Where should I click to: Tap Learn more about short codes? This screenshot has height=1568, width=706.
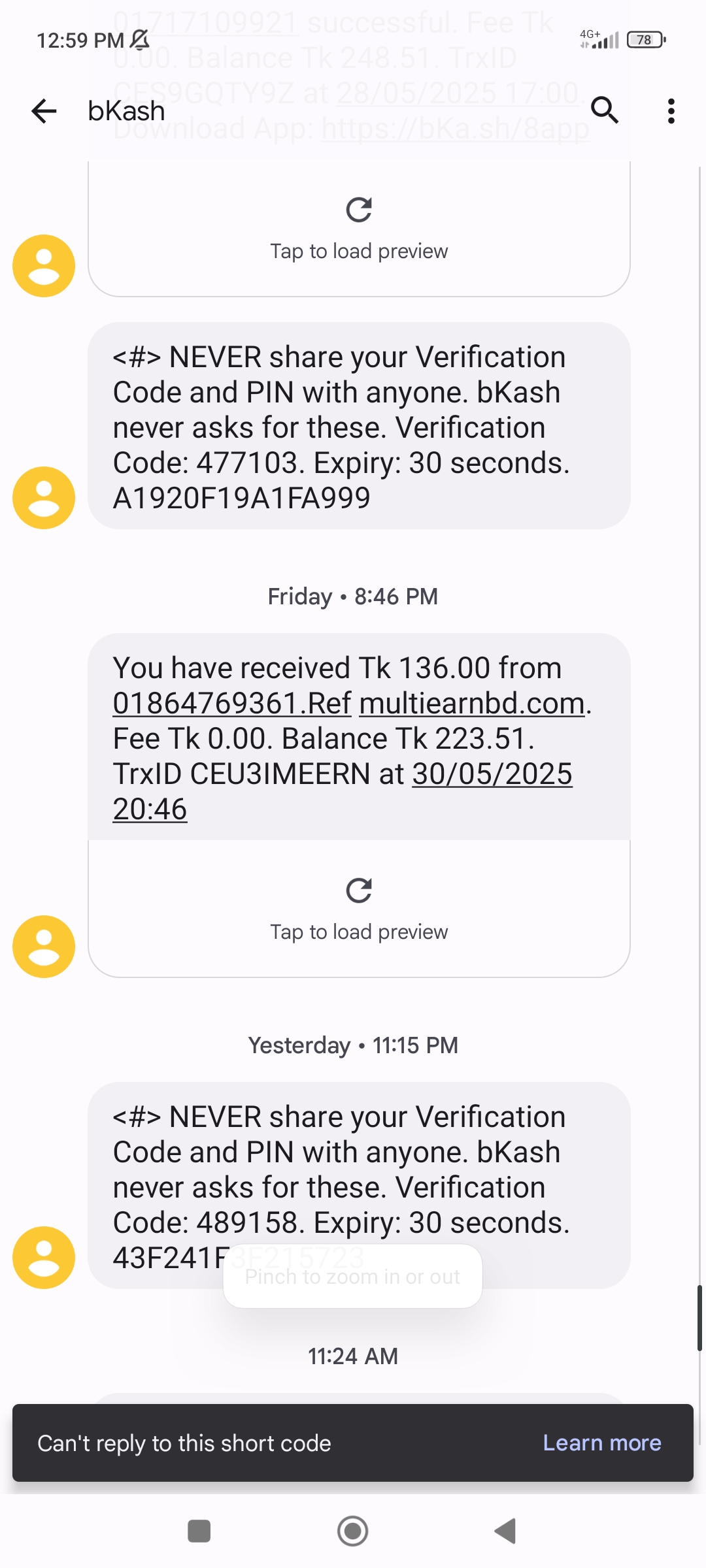pyautogui.click(x=602, y=1443)
